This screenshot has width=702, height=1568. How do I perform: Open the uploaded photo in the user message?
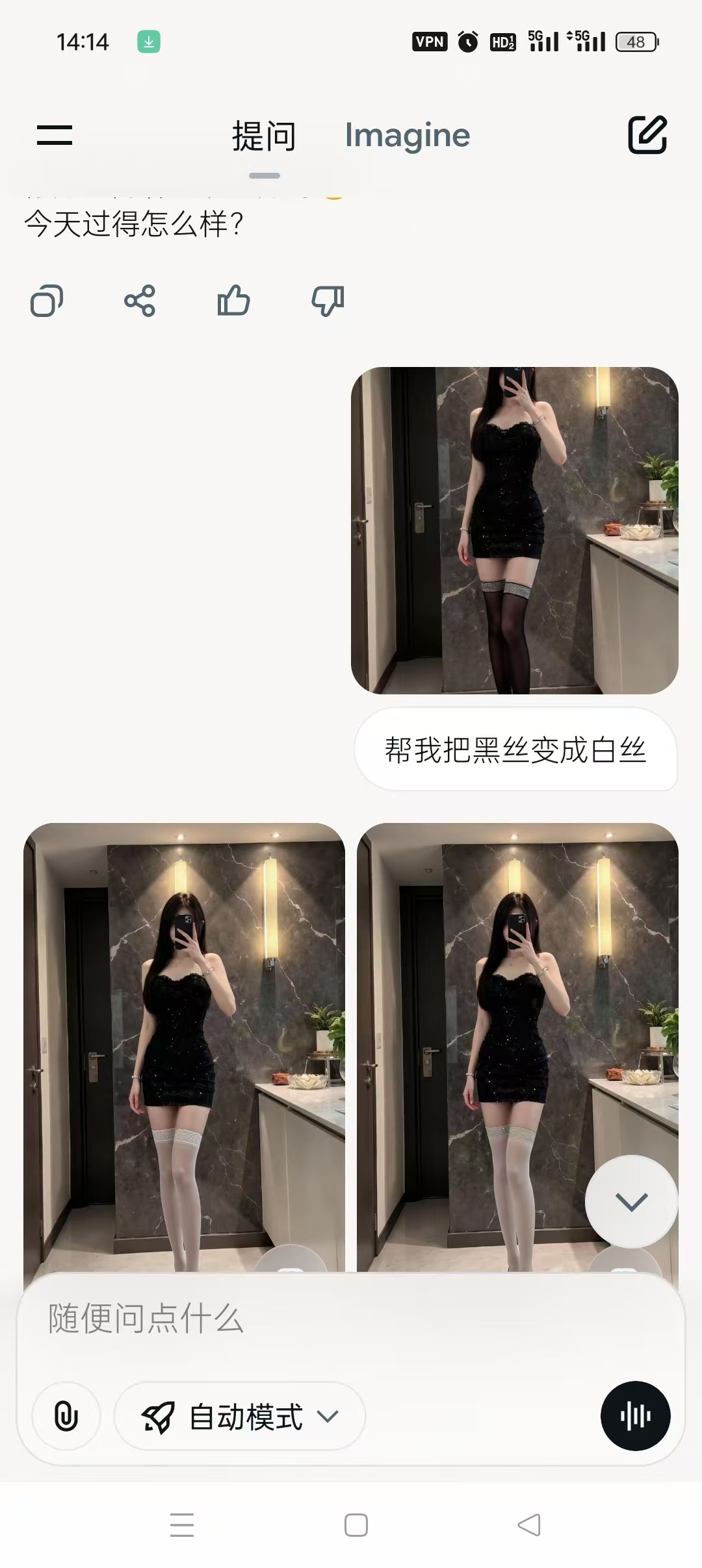pos(514,530)
